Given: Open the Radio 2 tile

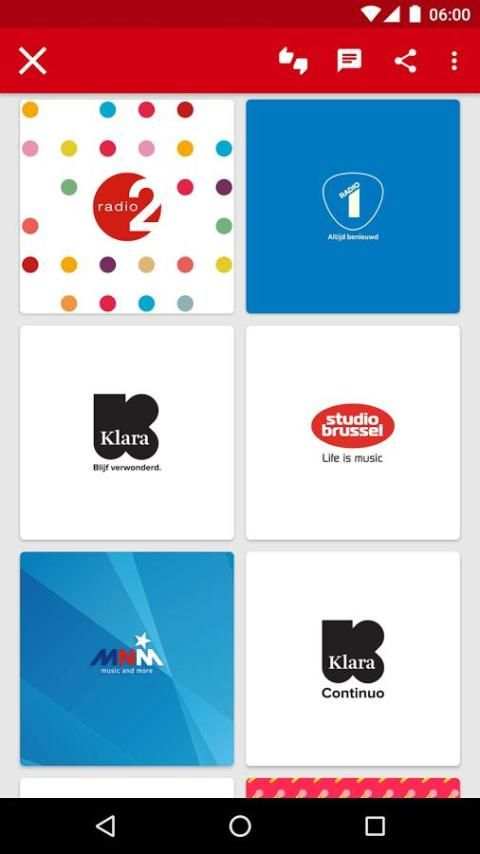Looking at the screenshot, I should [x=127, y=206].
